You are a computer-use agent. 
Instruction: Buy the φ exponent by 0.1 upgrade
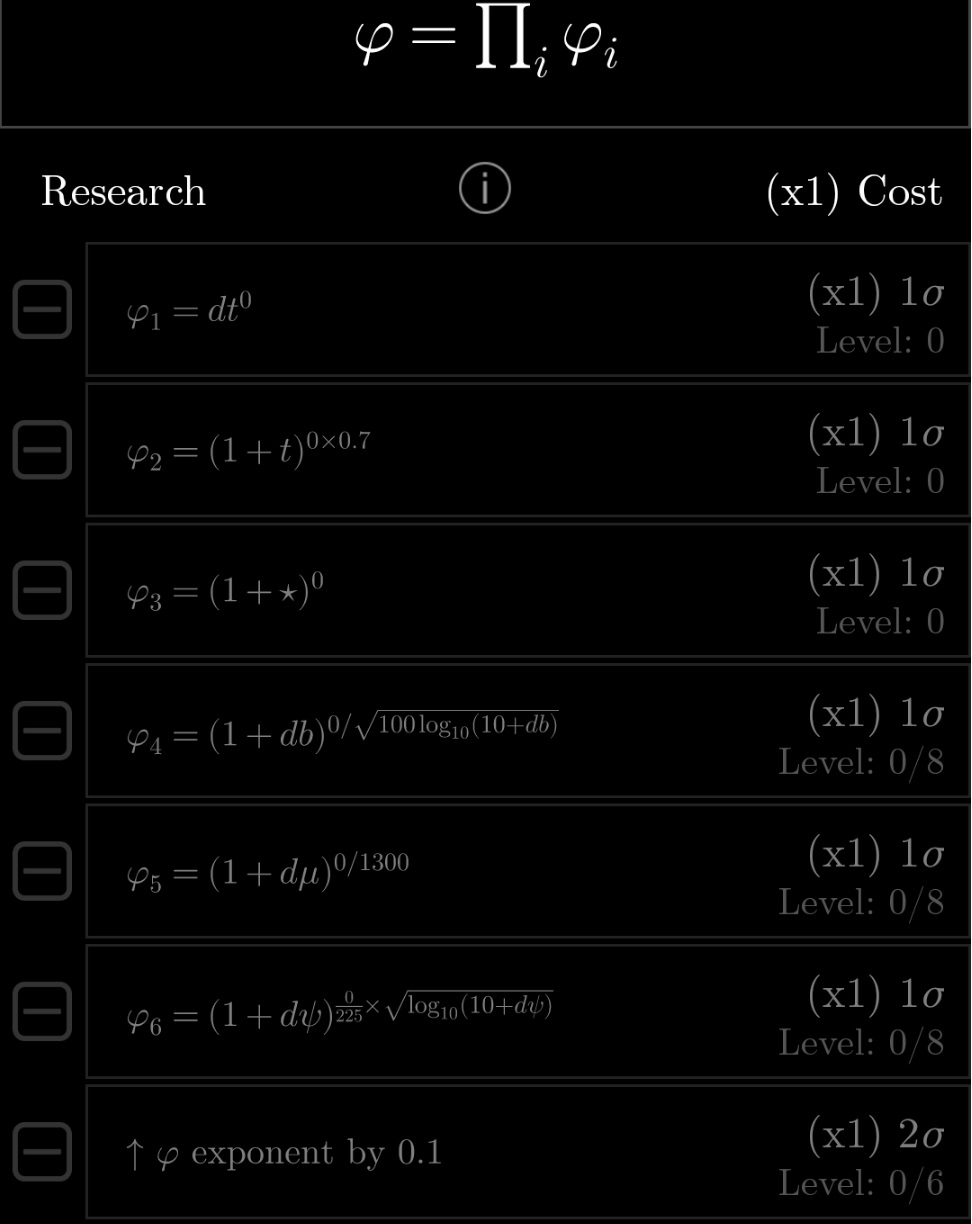click(x=527, y=1152)
